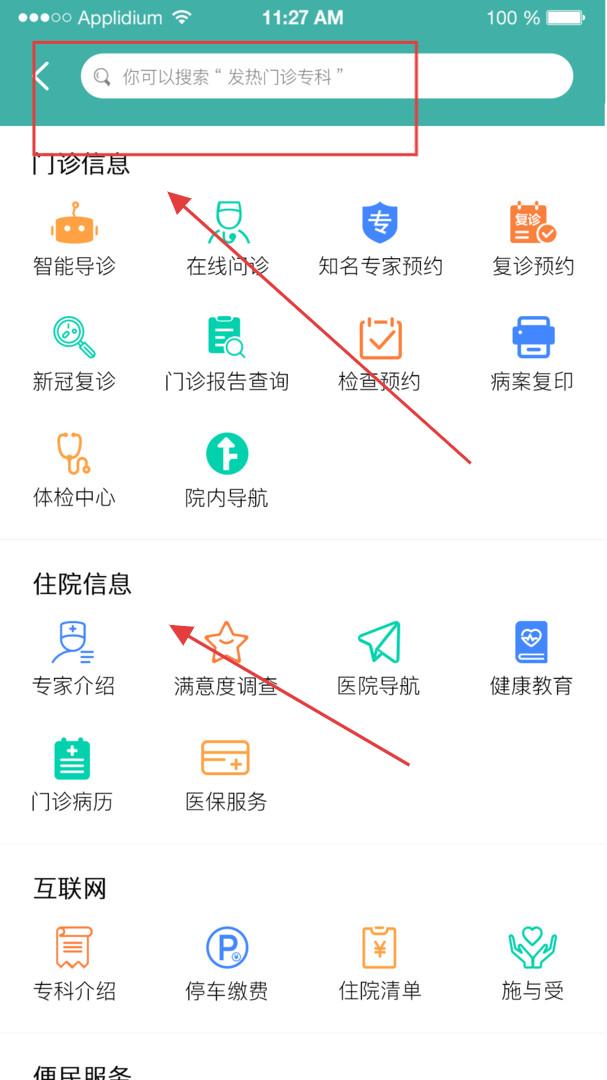Open 健康教育
The height and width of the screenshot is (1080, 607).
tap(532, 657)
